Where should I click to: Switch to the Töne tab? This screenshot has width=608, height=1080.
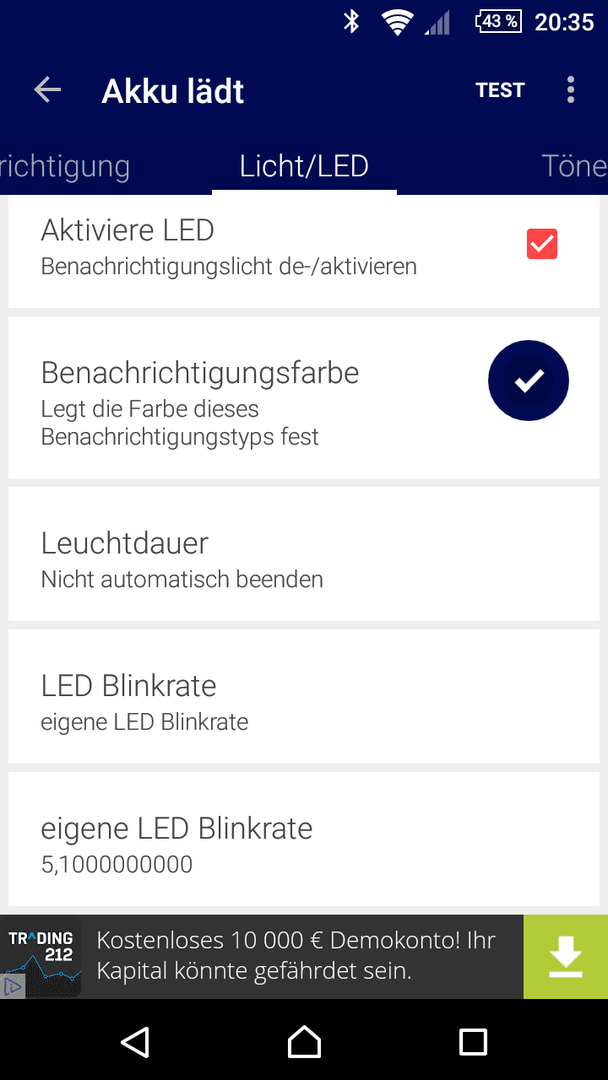tap(574, 167)
